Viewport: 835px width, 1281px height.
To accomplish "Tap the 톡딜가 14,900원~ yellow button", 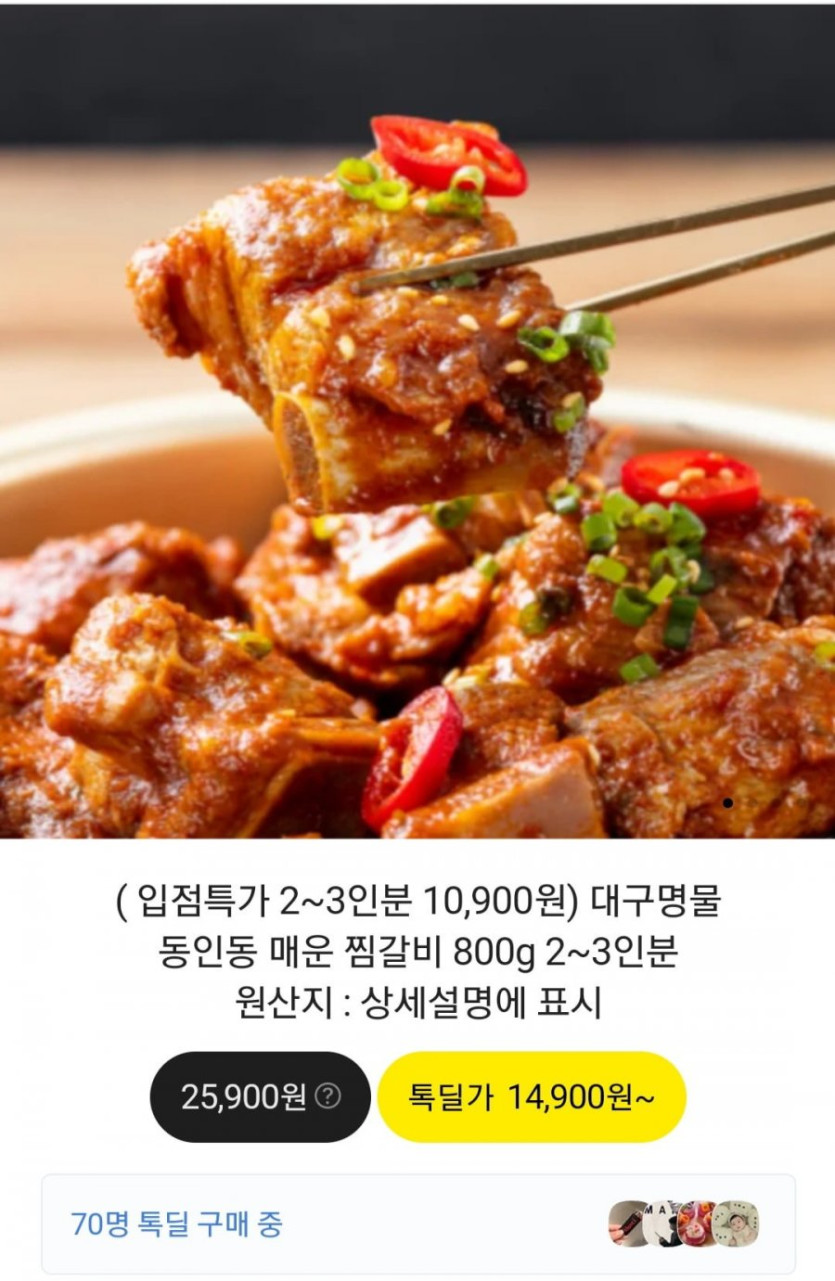I will (531, 1097).
